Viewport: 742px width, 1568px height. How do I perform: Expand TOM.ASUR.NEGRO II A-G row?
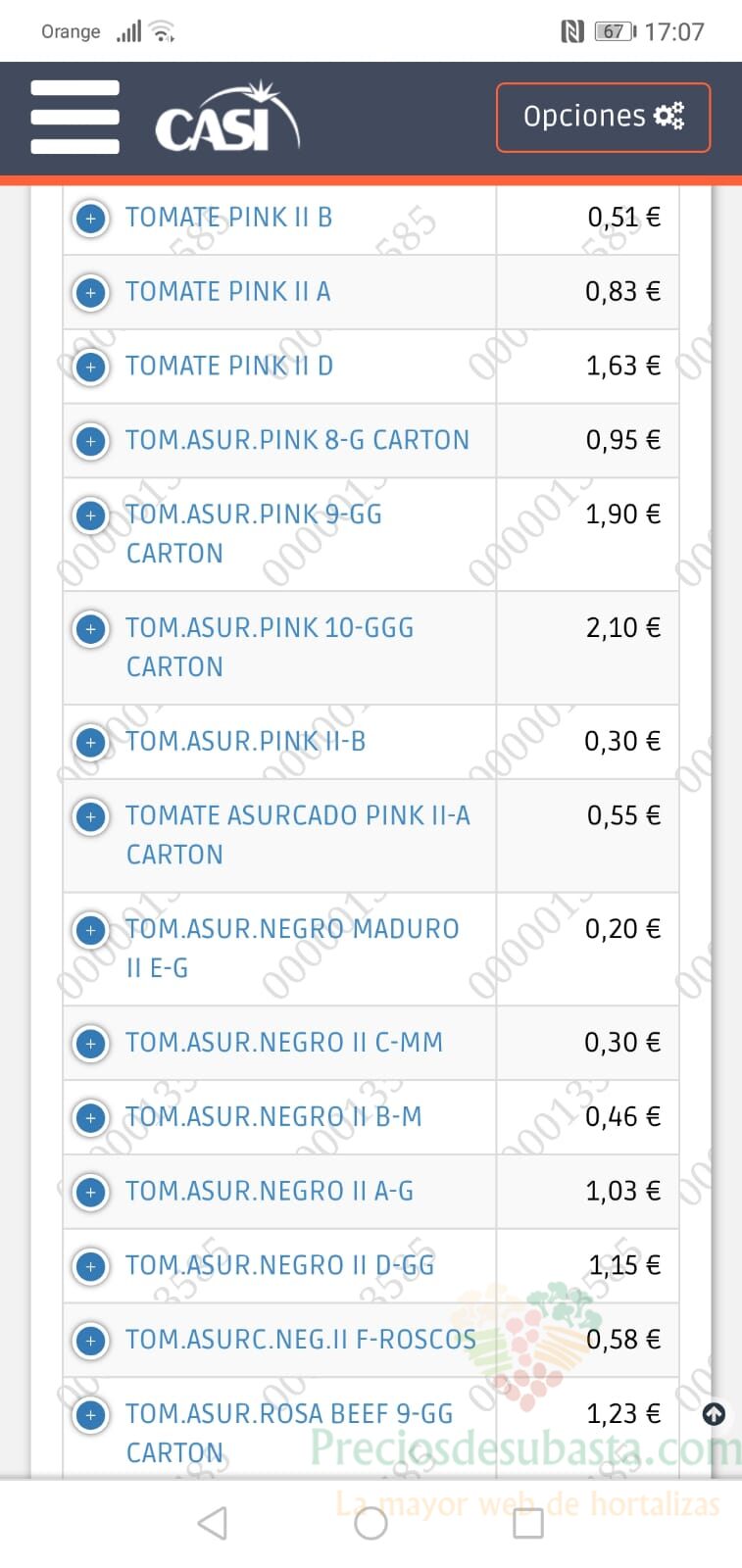pos(91,1193)
